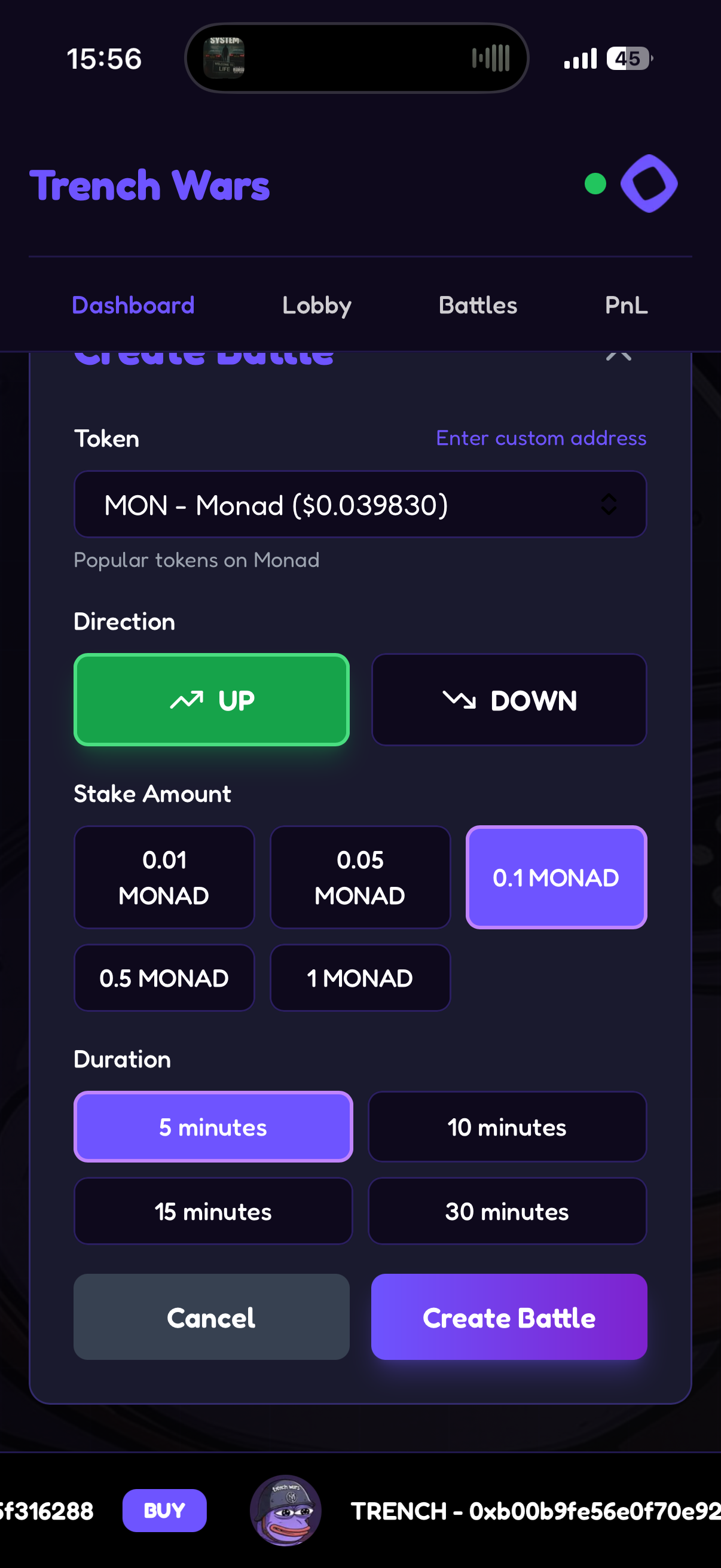721x1568 pixels.
Task: Select 10 minutes duration
Action: point(507,1127)
